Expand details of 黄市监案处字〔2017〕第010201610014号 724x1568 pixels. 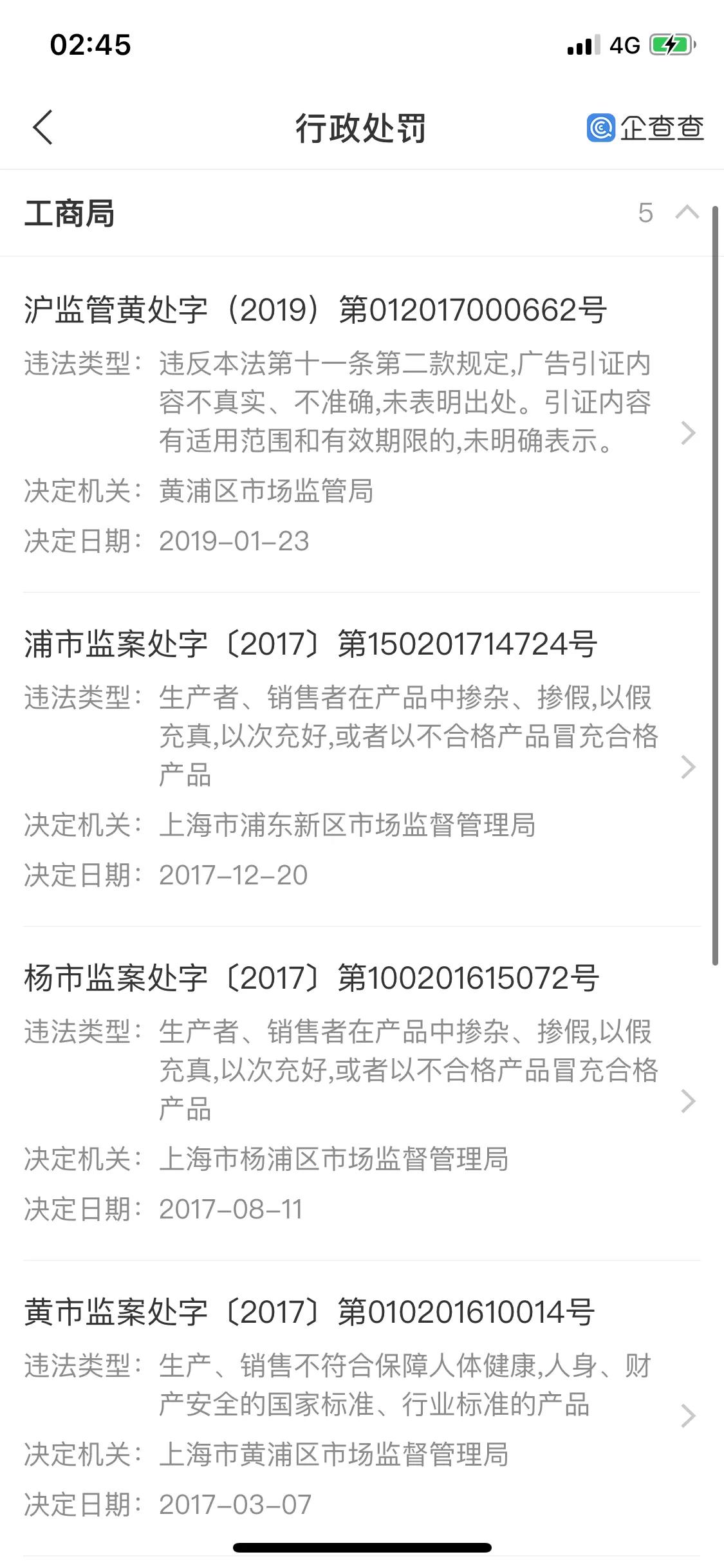click(688, 1416)
